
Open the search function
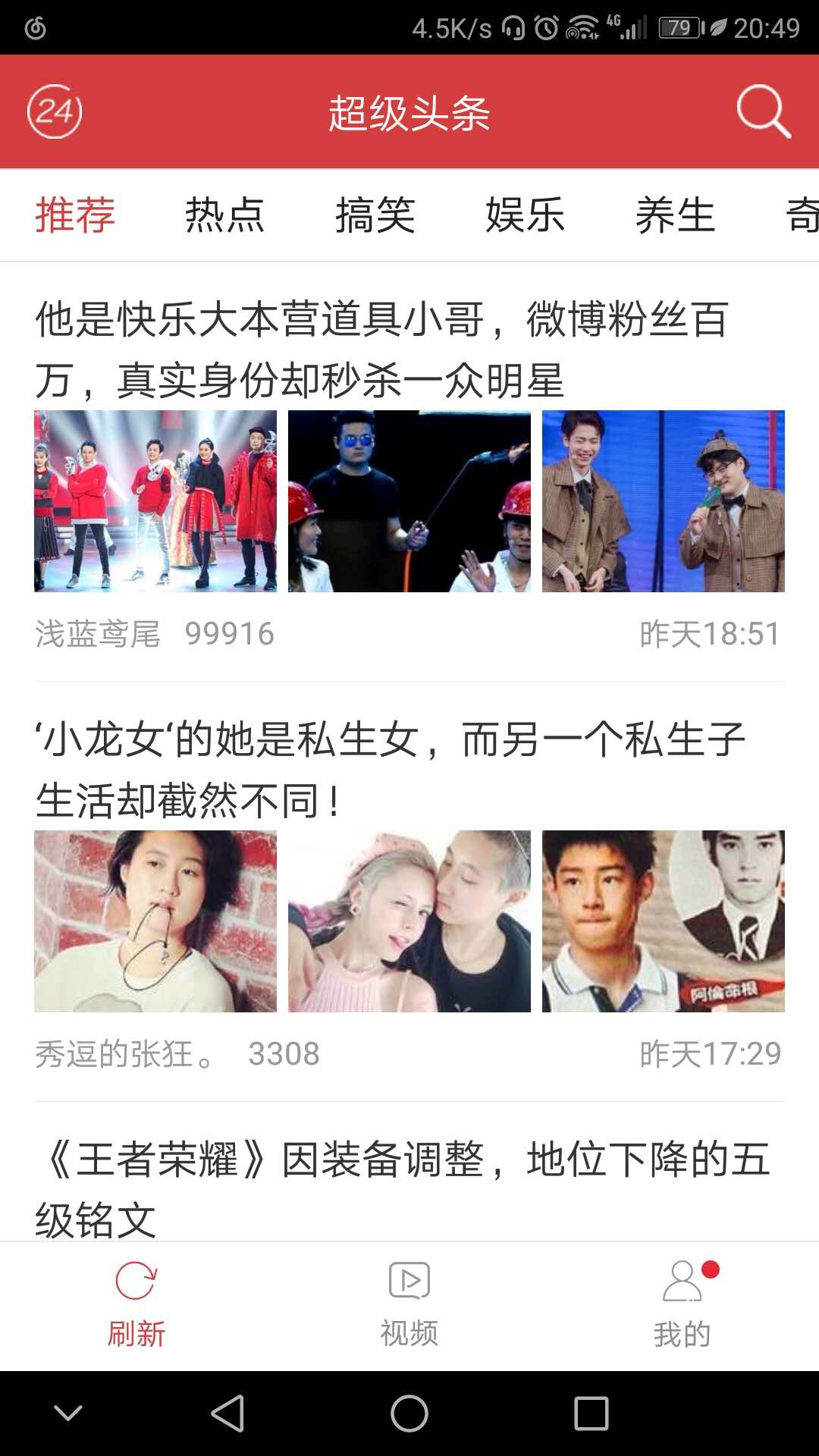(762, 112)
